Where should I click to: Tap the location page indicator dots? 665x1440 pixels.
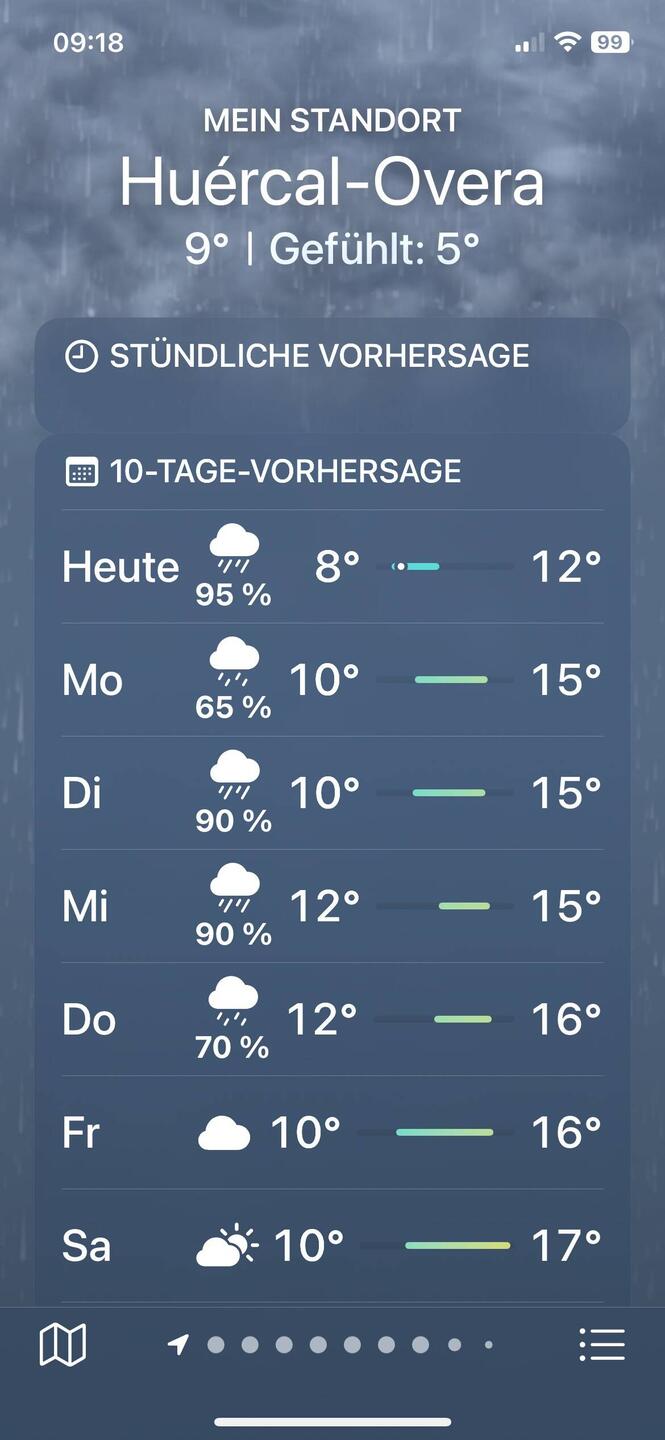[x=331, y=1345]
